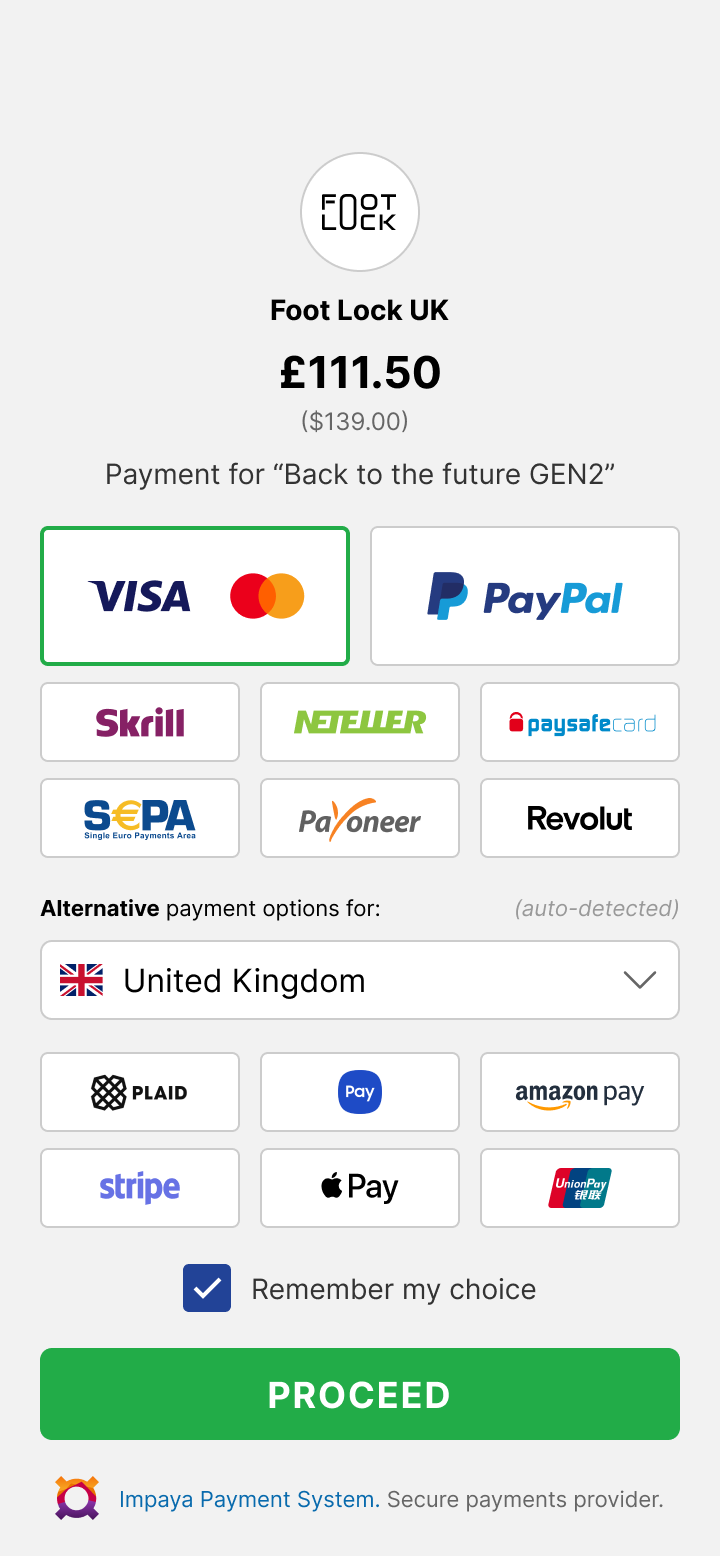This screenshot has width=720, height=1556.
Task: Select Plaid payment option
Action: [140, 1092]
